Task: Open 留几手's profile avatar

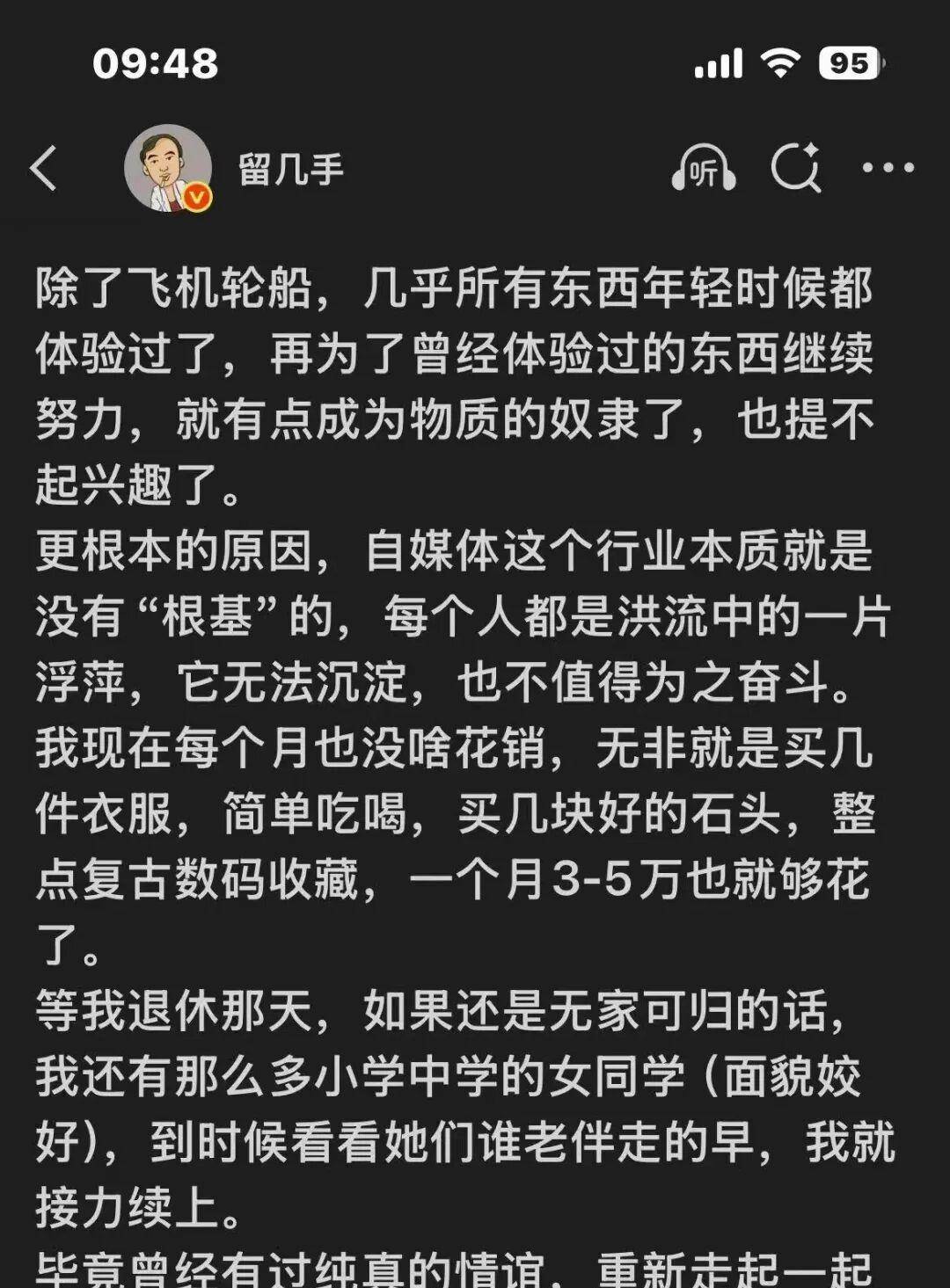Action: (168, 169)
